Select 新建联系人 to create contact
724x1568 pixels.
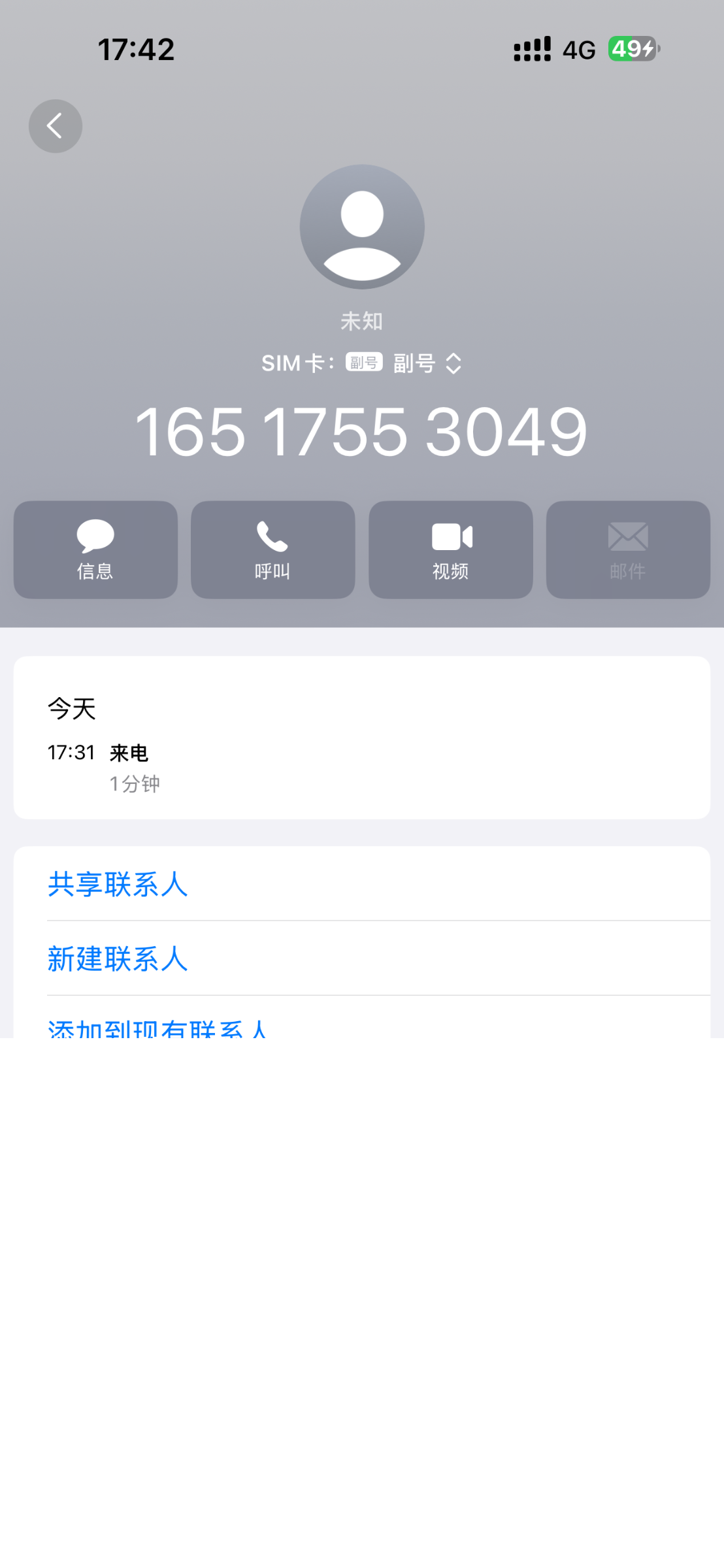coord(118,958)
